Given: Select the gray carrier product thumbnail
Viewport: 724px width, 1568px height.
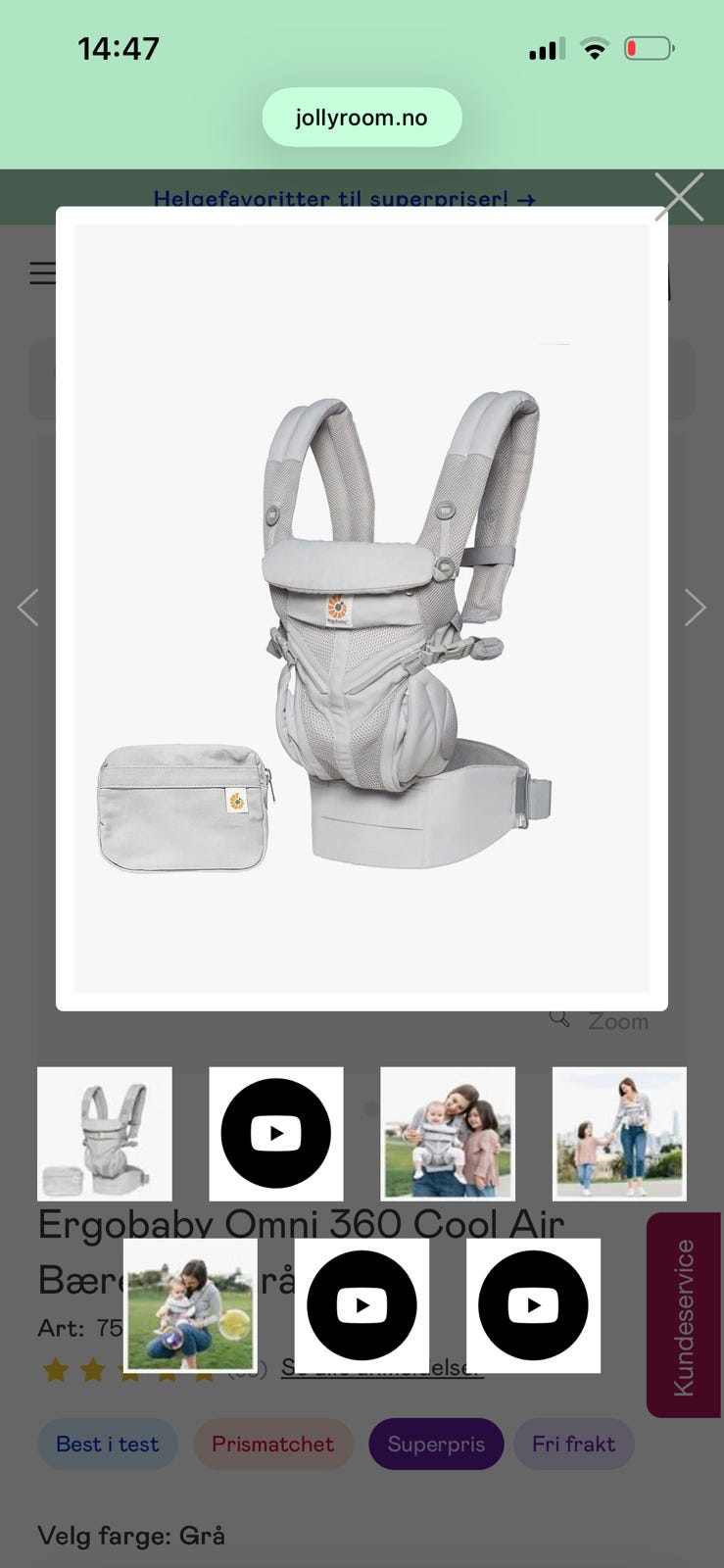Looking at the screenshot, I should pyautogui.click(x=105, y=1134).
